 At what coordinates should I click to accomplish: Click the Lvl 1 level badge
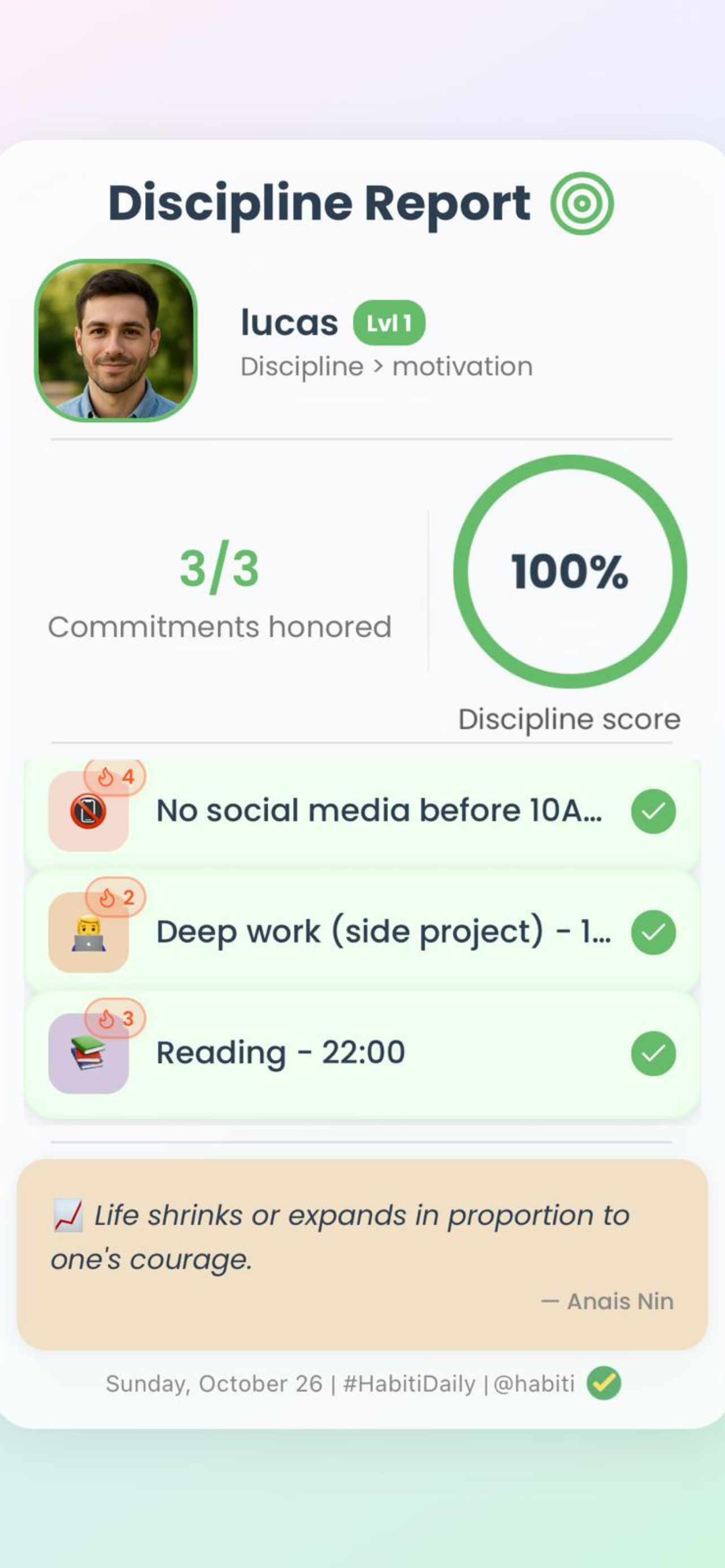click(x=390, y=322)
